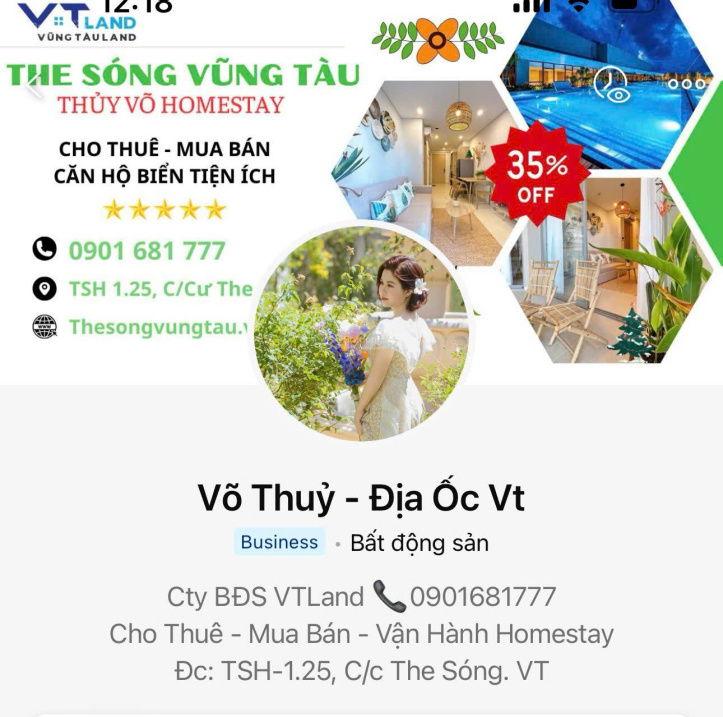Screen dimensions: 723x717
Task: Open the three-dot more options menu
Action: point(686,84)
